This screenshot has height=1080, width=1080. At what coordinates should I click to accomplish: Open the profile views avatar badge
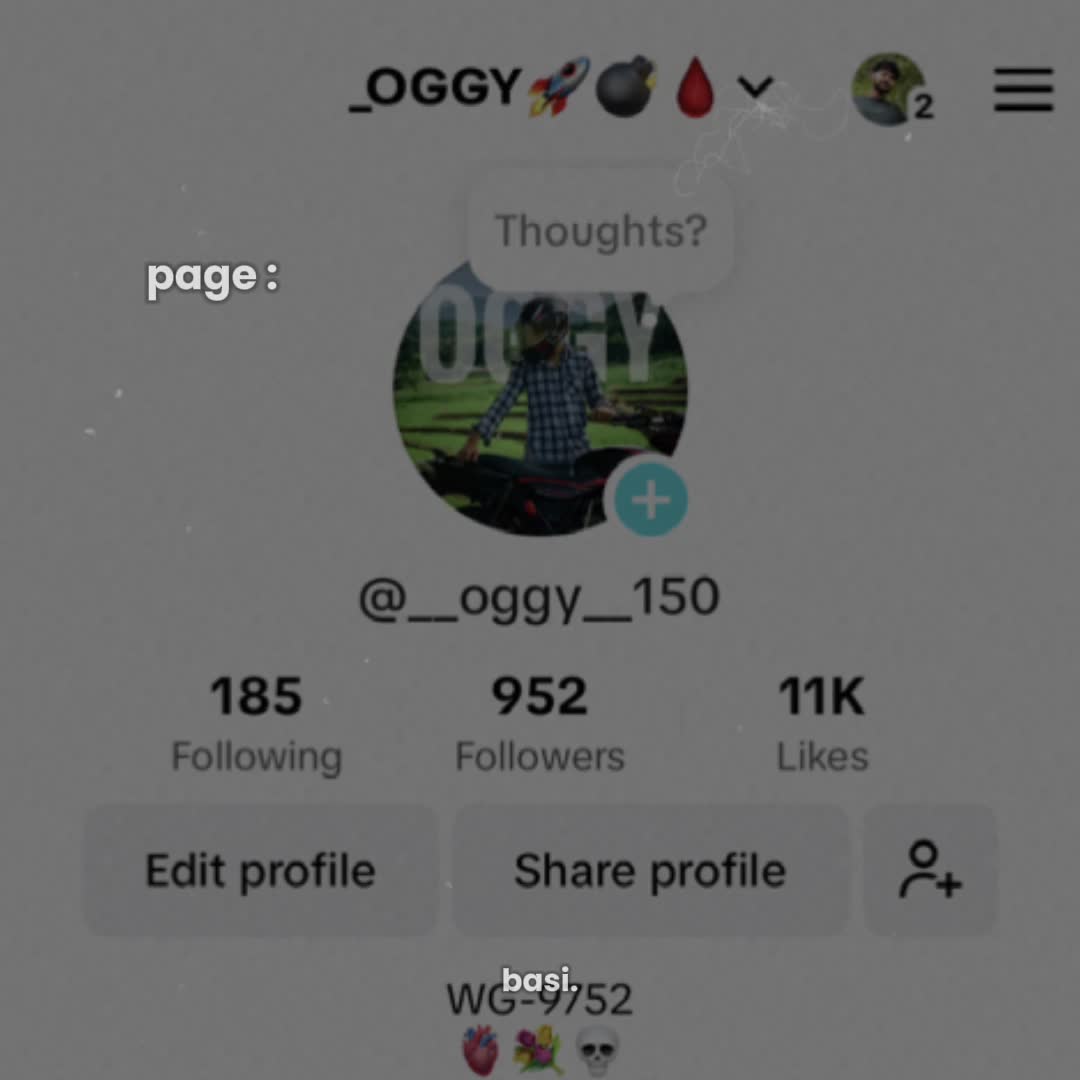pyautogui.click(x=891, y=90)
